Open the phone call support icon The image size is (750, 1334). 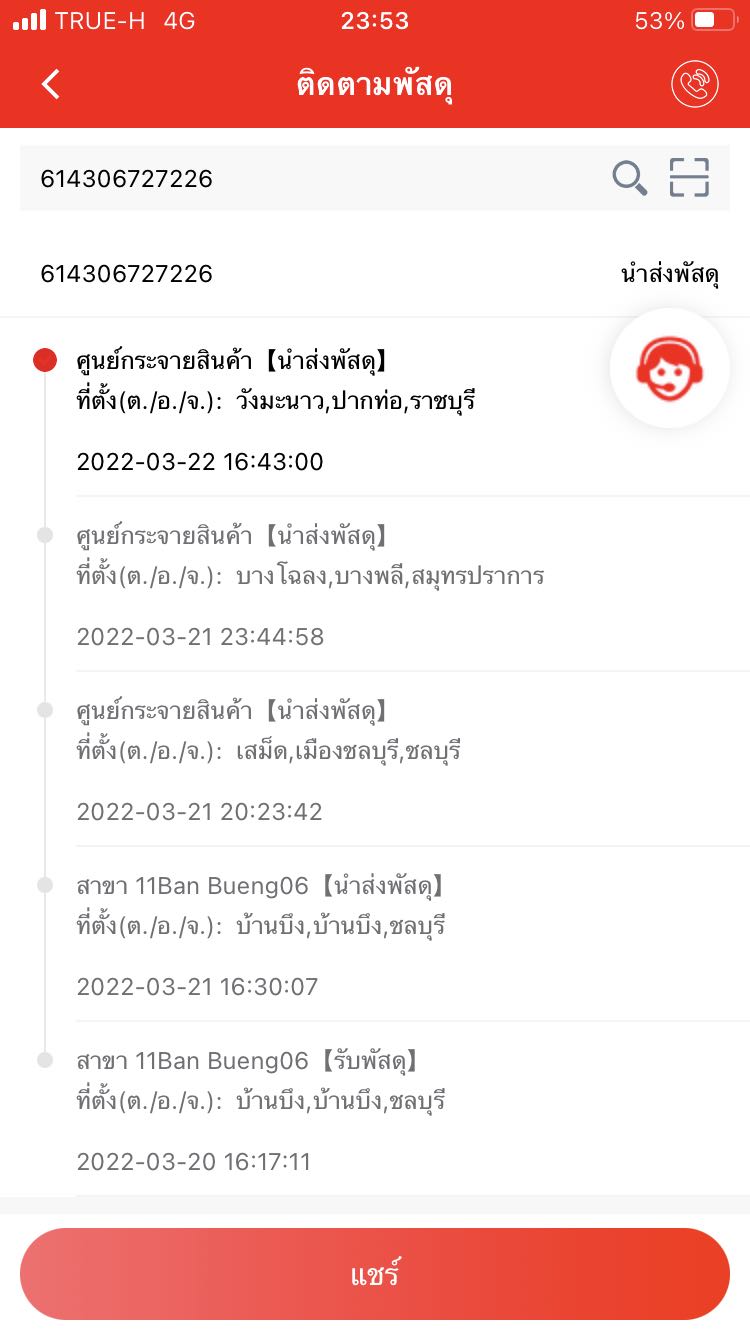[695, 84]
